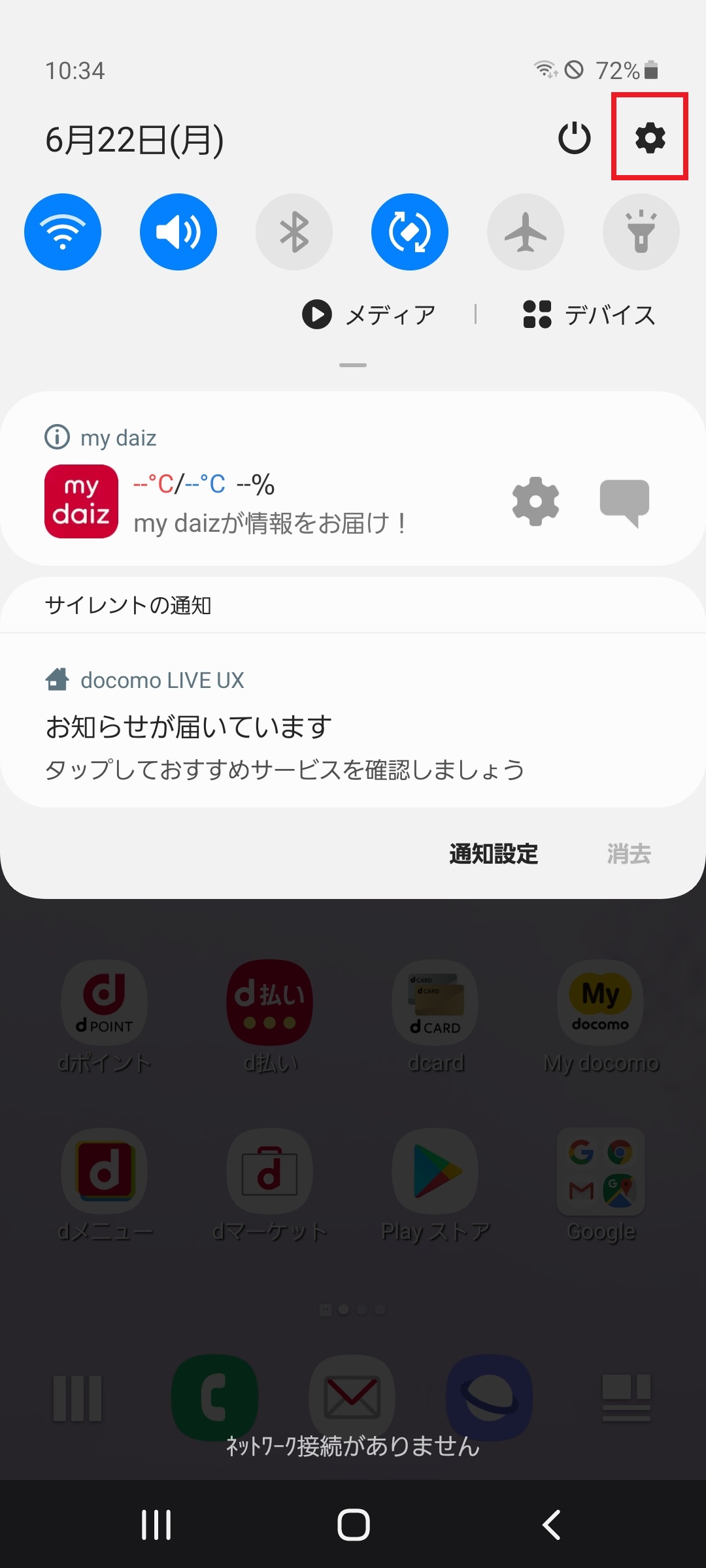The width and height of the screenshot is (706, 1568).
Task: Switch on the flashlight
Action: (641, 232)
